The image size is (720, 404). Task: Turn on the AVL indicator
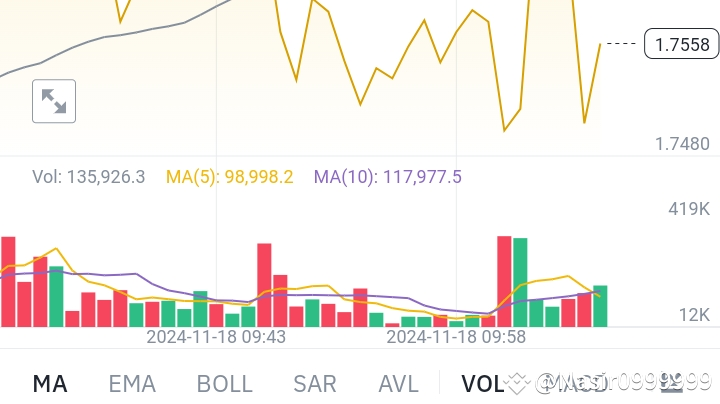click(399, 384)
